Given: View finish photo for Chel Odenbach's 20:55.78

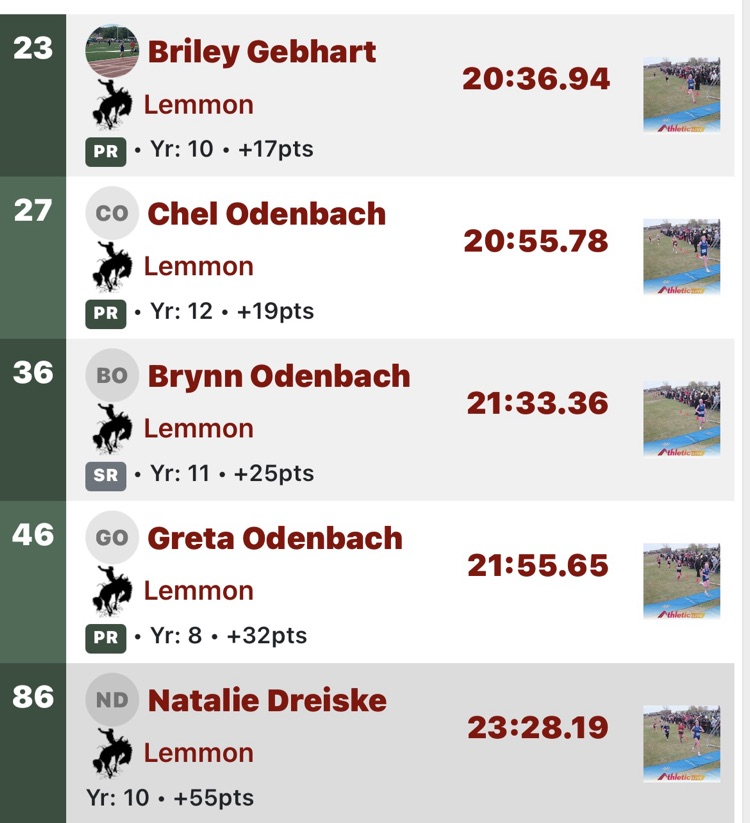Looking at the screenshot, I should tap(681, 257).
